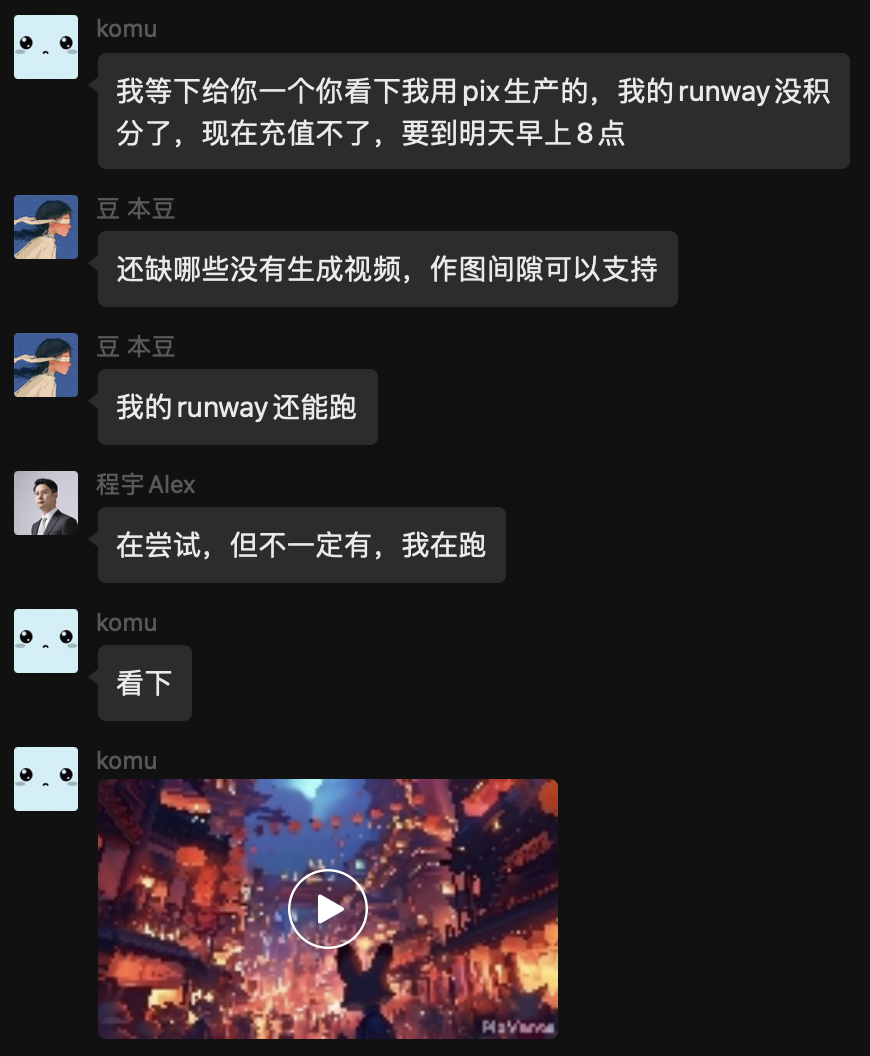
Task: Play the video sent by komu
Action: [328, 908]
